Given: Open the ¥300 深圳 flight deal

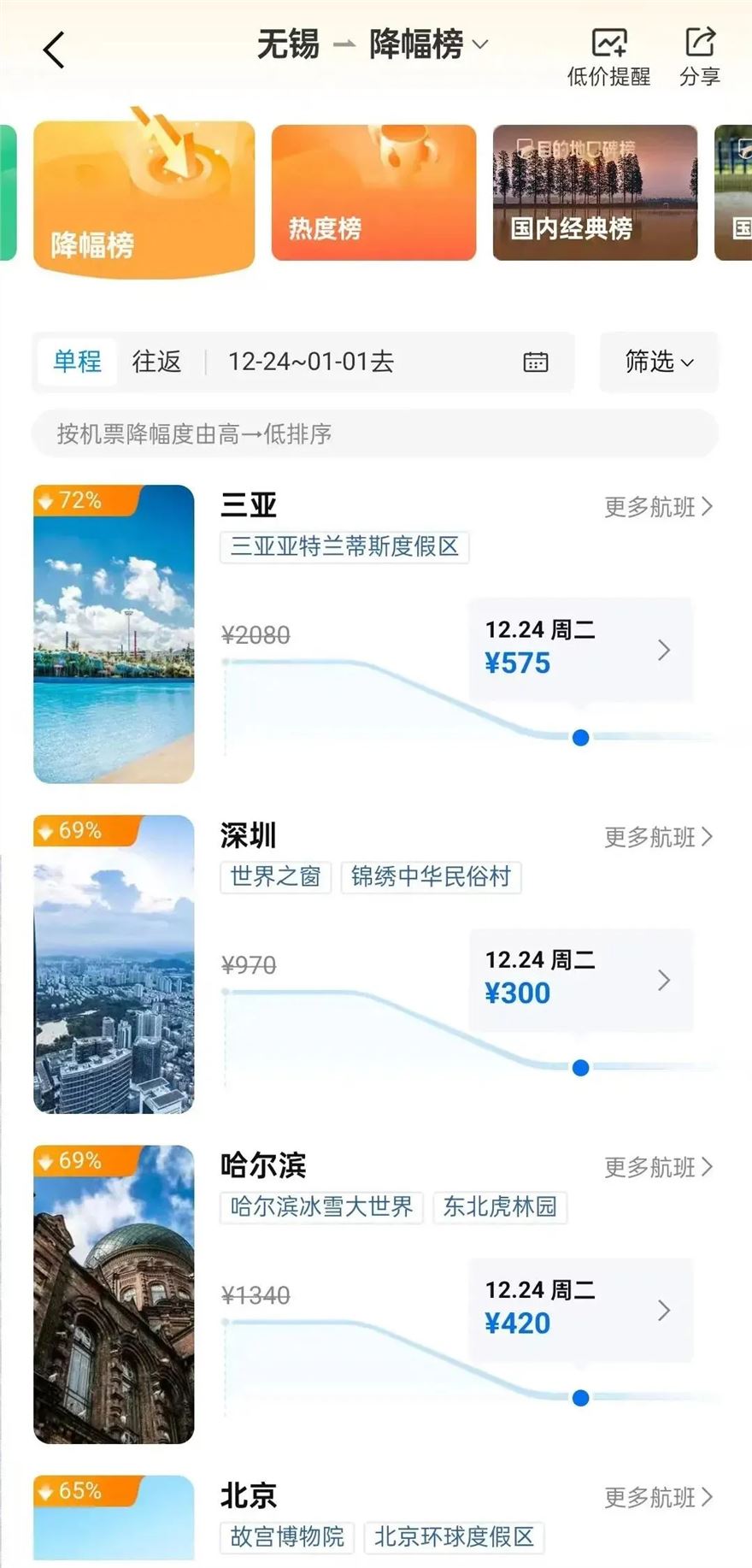Looking at the screenshot, I should (x=579, y=978).
